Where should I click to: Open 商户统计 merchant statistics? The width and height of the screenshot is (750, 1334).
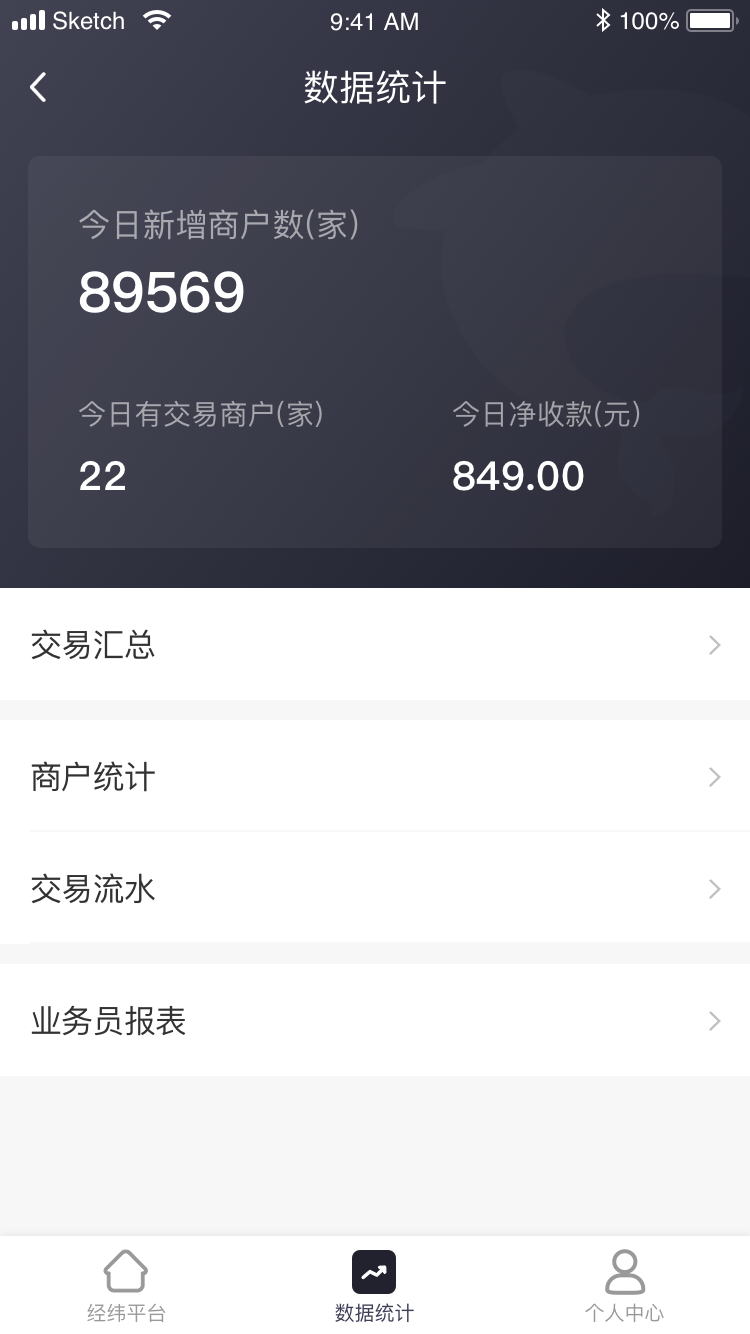(375, 777)
